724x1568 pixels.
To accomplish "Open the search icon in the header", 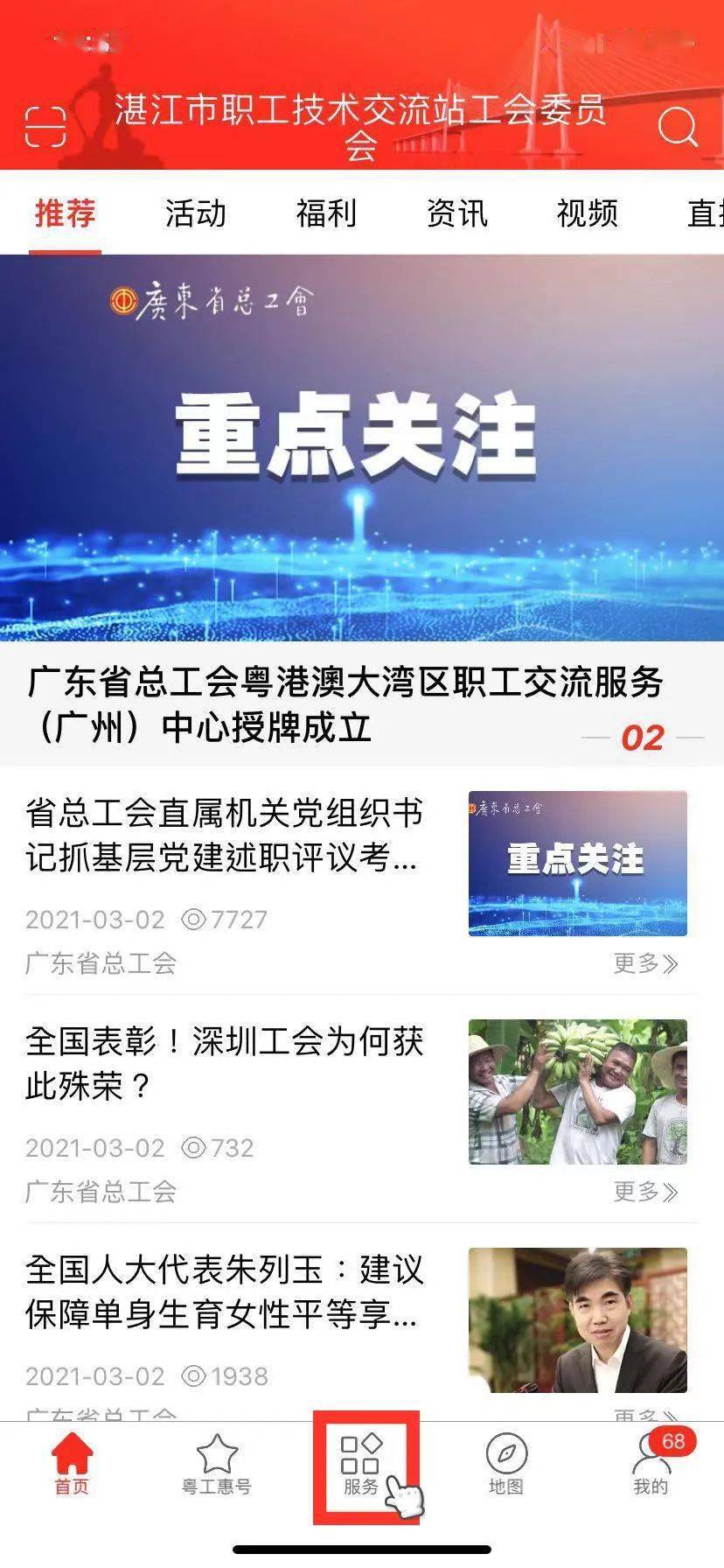I will click(x=678, y=128).
